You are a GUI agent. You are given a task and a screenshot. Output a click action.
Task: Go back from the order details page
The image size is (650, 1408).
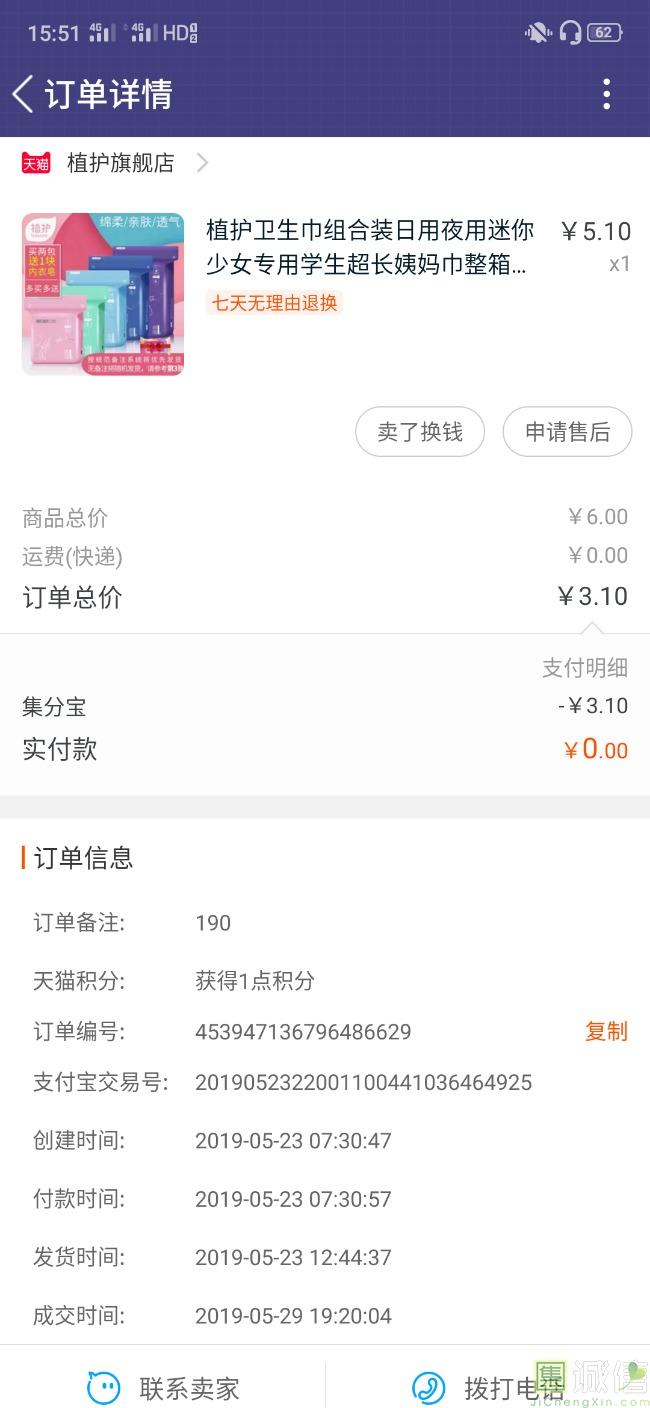click(x=23, y=94)
